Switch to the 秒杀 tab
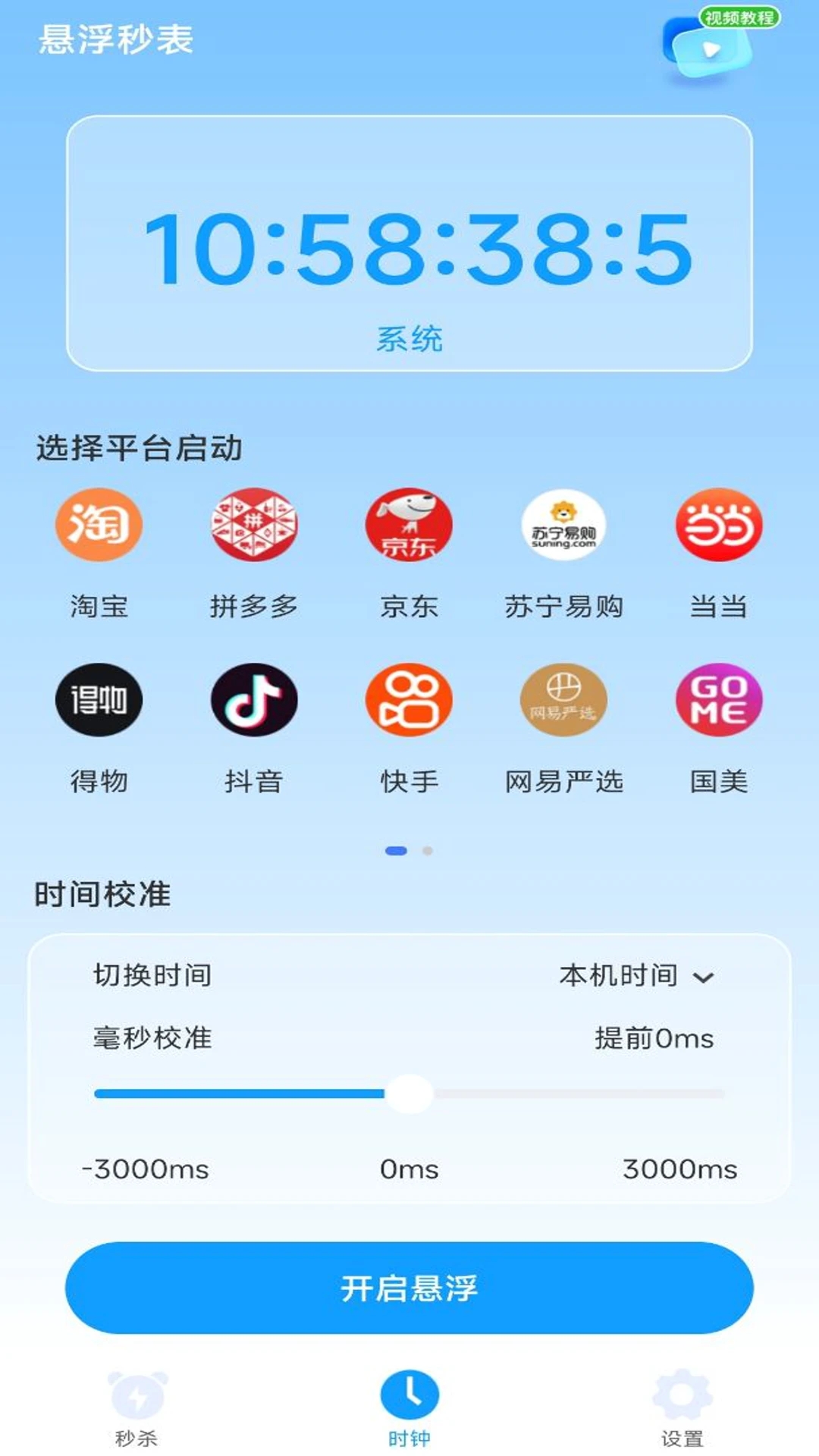 point(136,1408)
